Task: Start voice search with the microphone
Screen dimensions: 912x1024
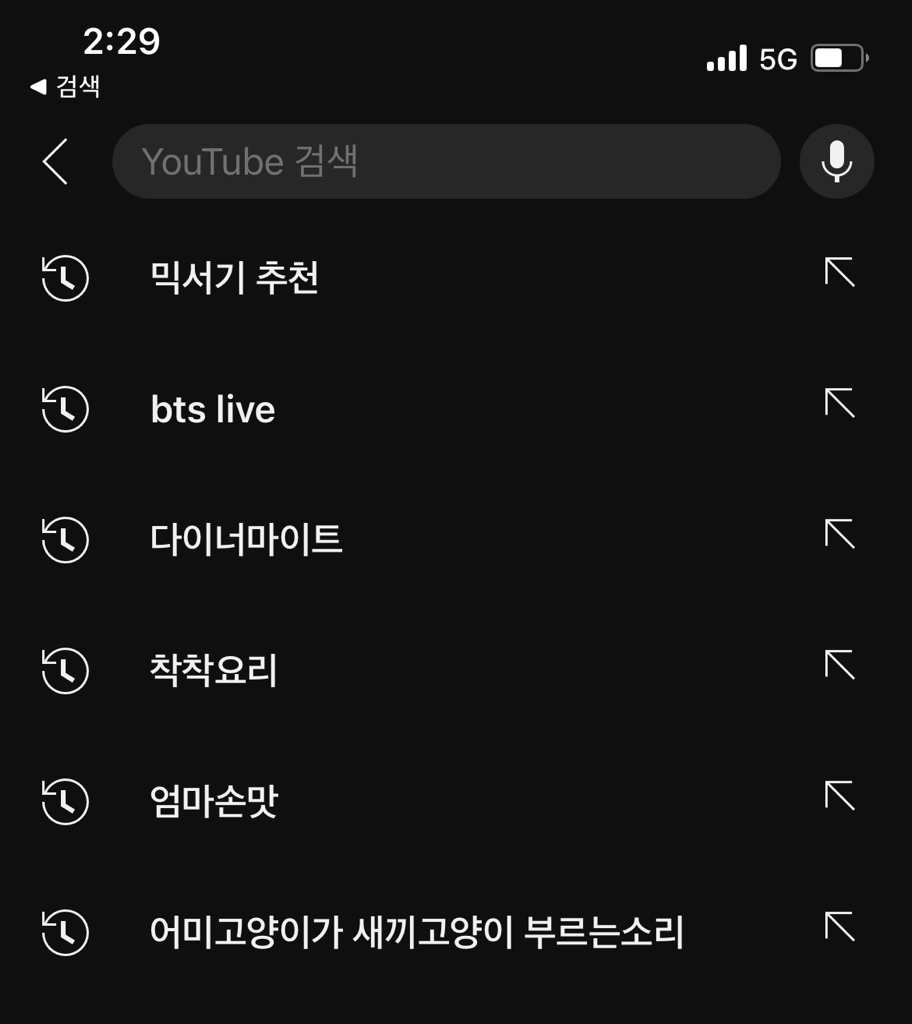Action: [x=836, y=162]
